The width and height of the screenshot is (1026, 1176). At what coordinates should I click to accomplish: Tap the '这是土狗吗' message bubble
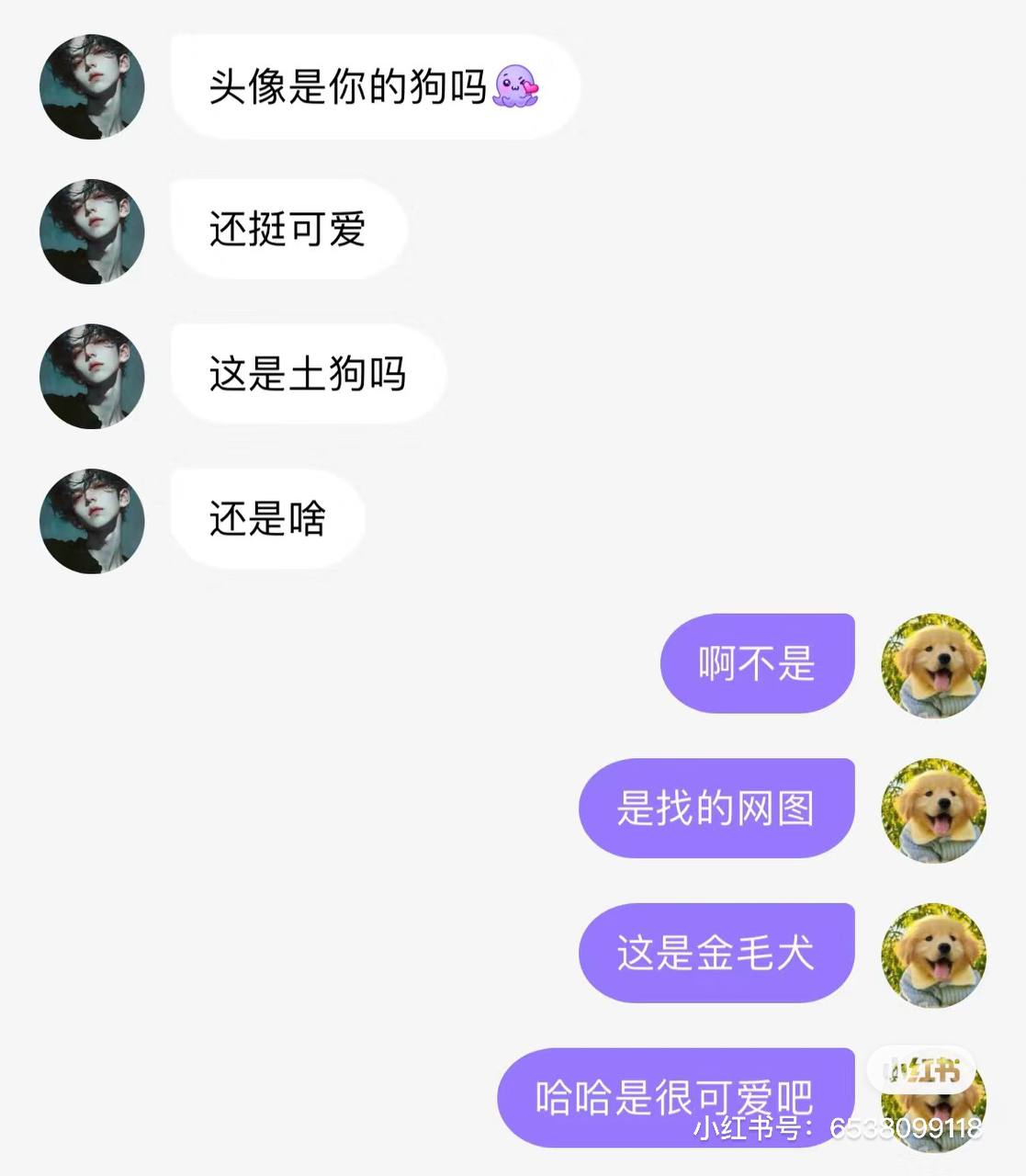pos(306,375)
